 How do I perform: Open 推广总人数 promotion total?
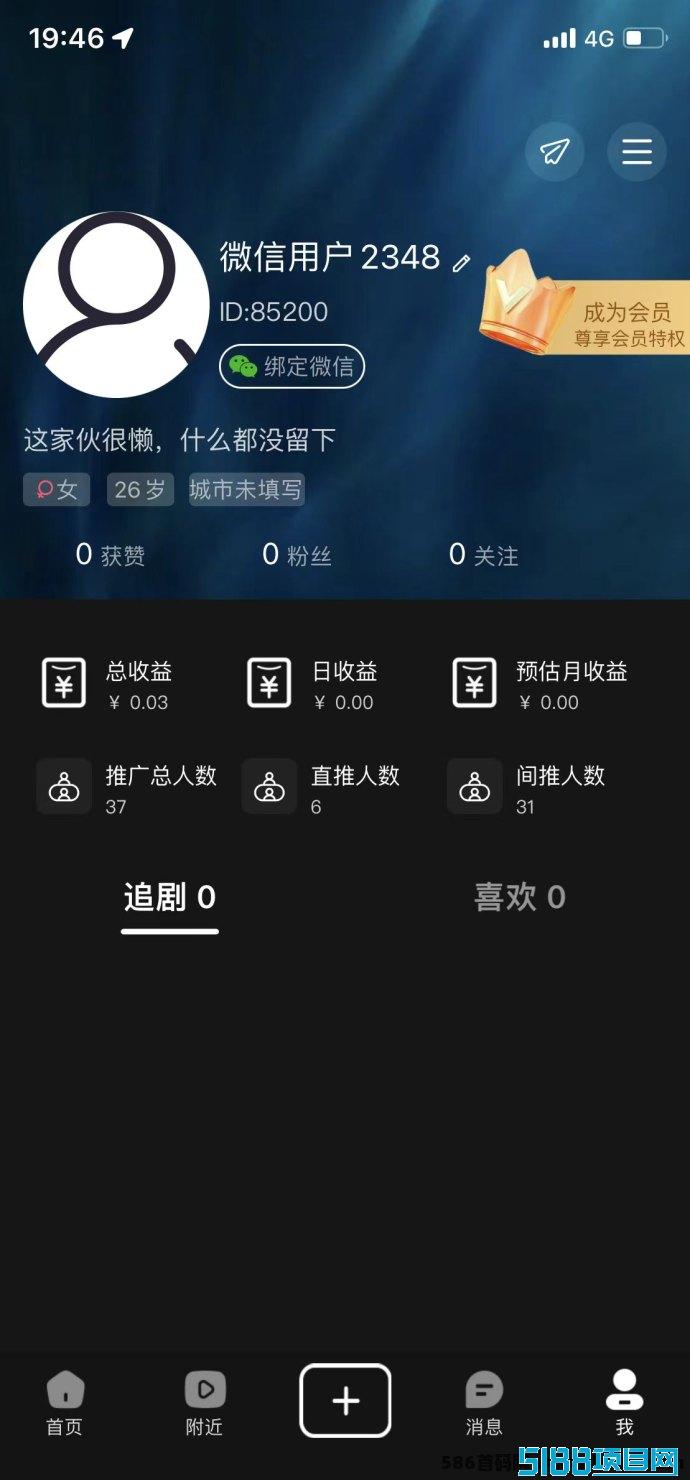pyautogui.click(x=127, y=789)
